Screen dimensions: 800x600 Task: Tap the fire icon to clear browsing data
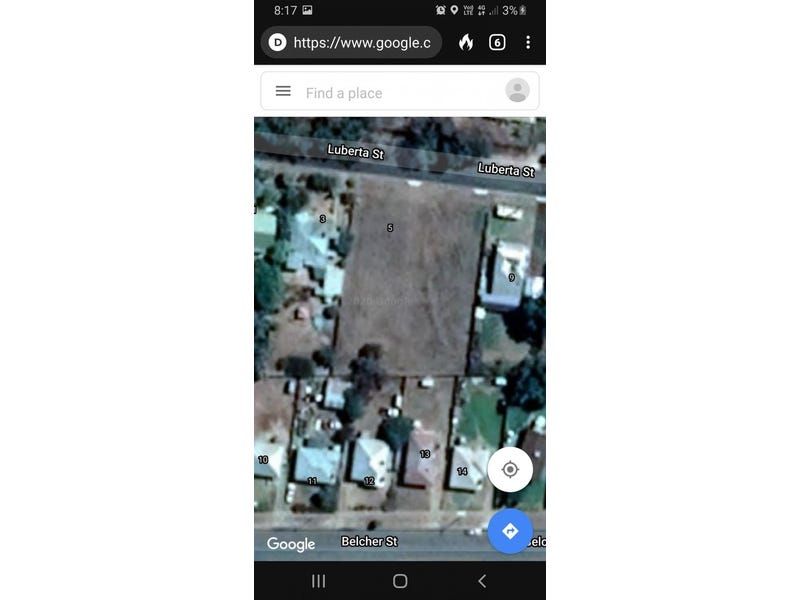click(466, 42)
